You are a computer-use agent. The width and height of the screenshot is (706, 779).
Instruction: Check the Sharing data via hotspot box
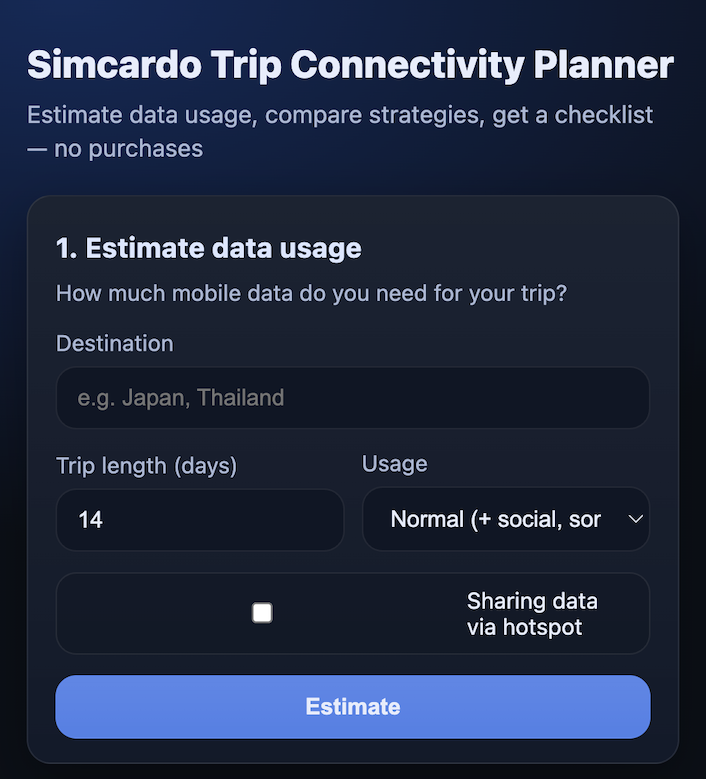[262, 613]
